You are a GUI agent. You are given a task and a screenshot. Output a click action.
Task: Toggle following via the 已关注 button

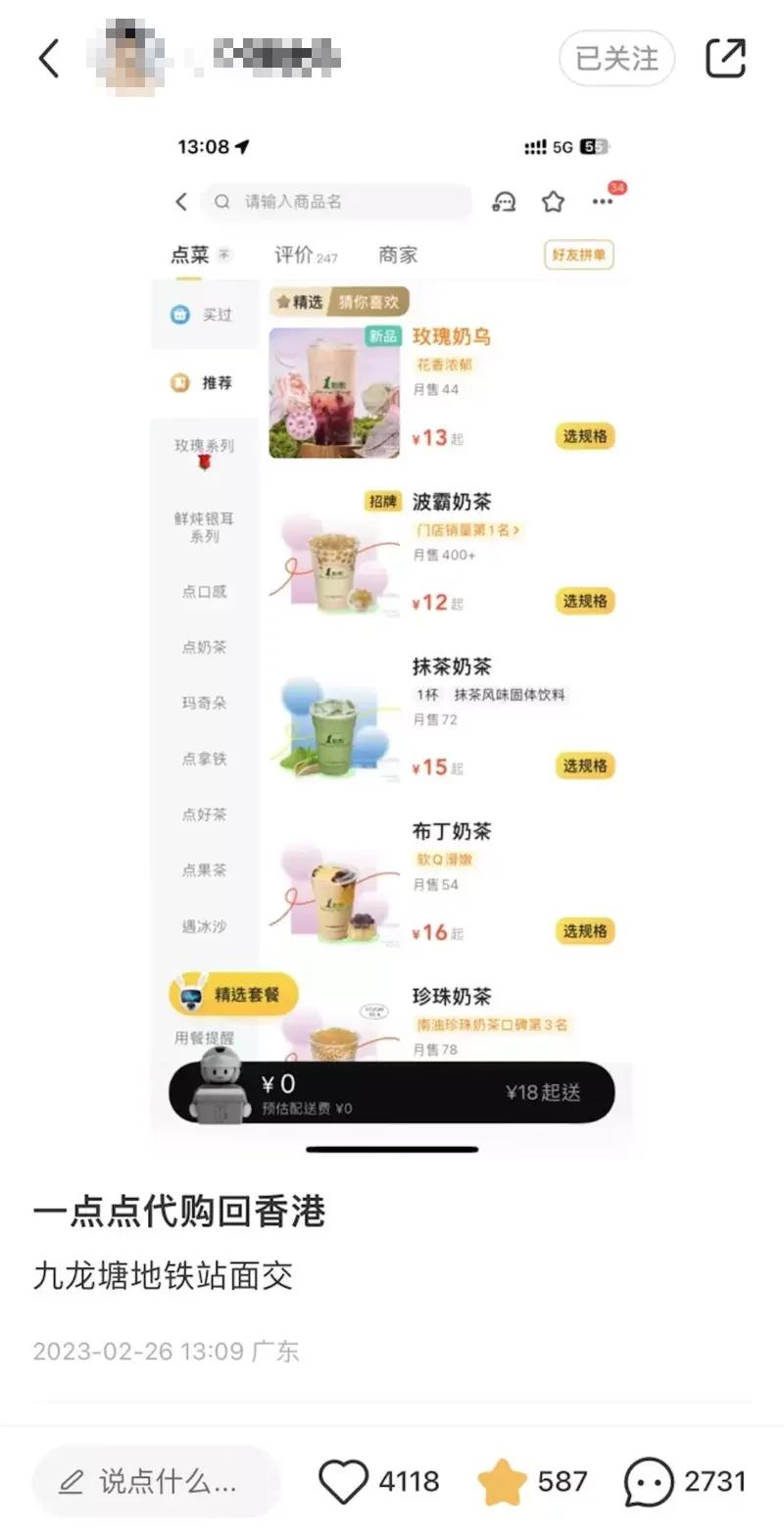pos(615,58)
